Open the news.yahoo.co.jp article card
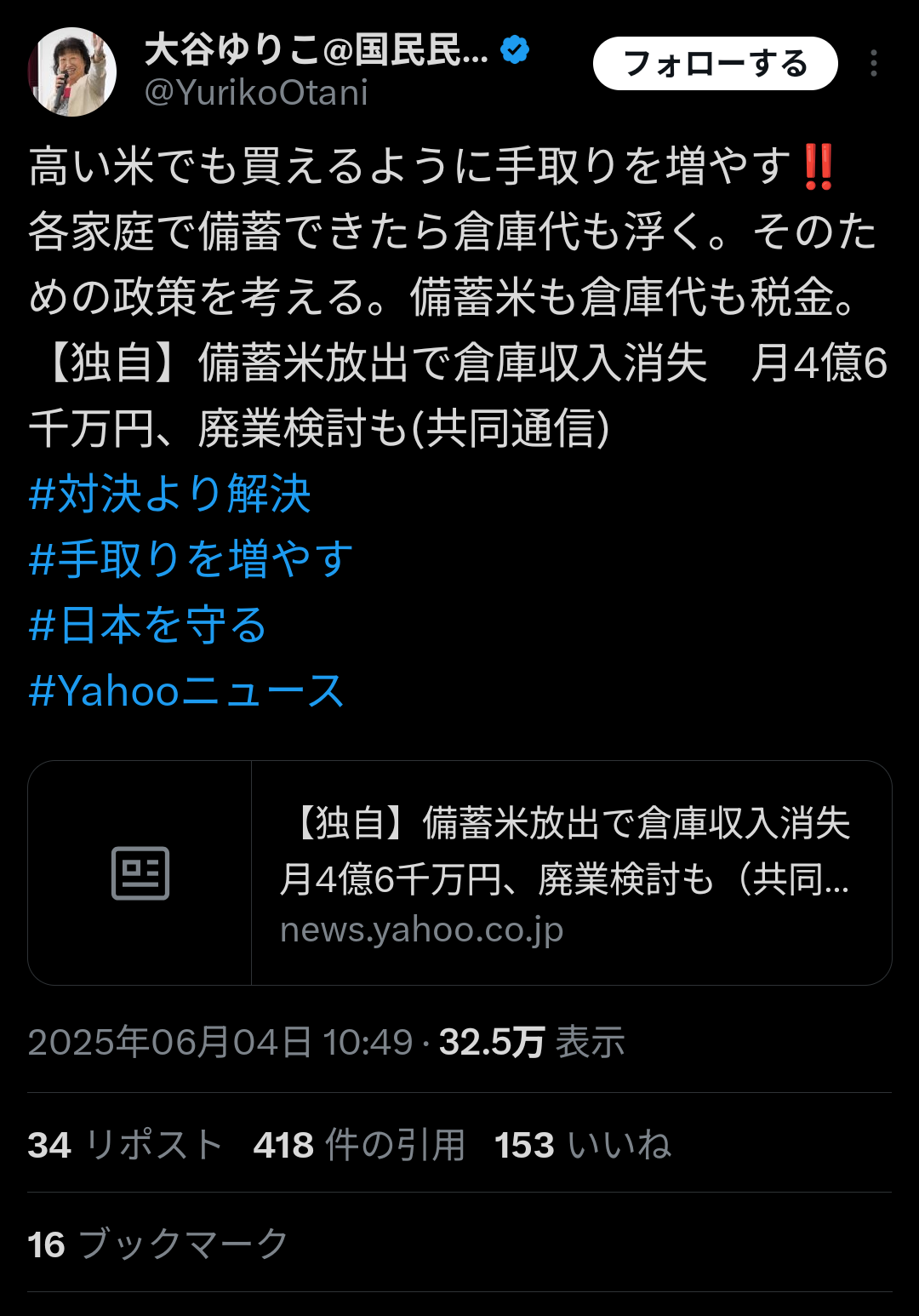This screenshot has height=1316, width=919. tap(459, 873)
